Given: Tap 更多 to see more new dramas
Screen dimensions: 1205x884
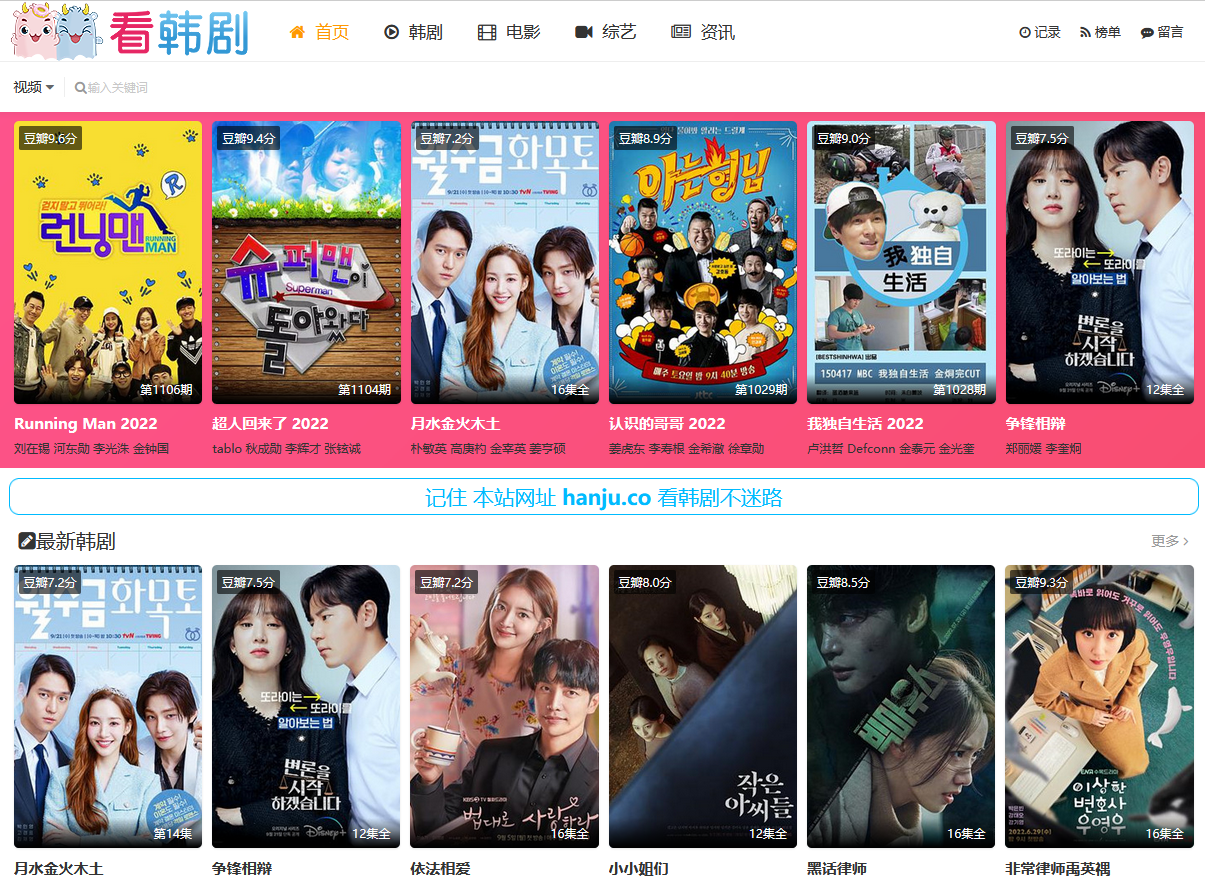Looking at the screenshot, I should click(x=1169, y=541).
